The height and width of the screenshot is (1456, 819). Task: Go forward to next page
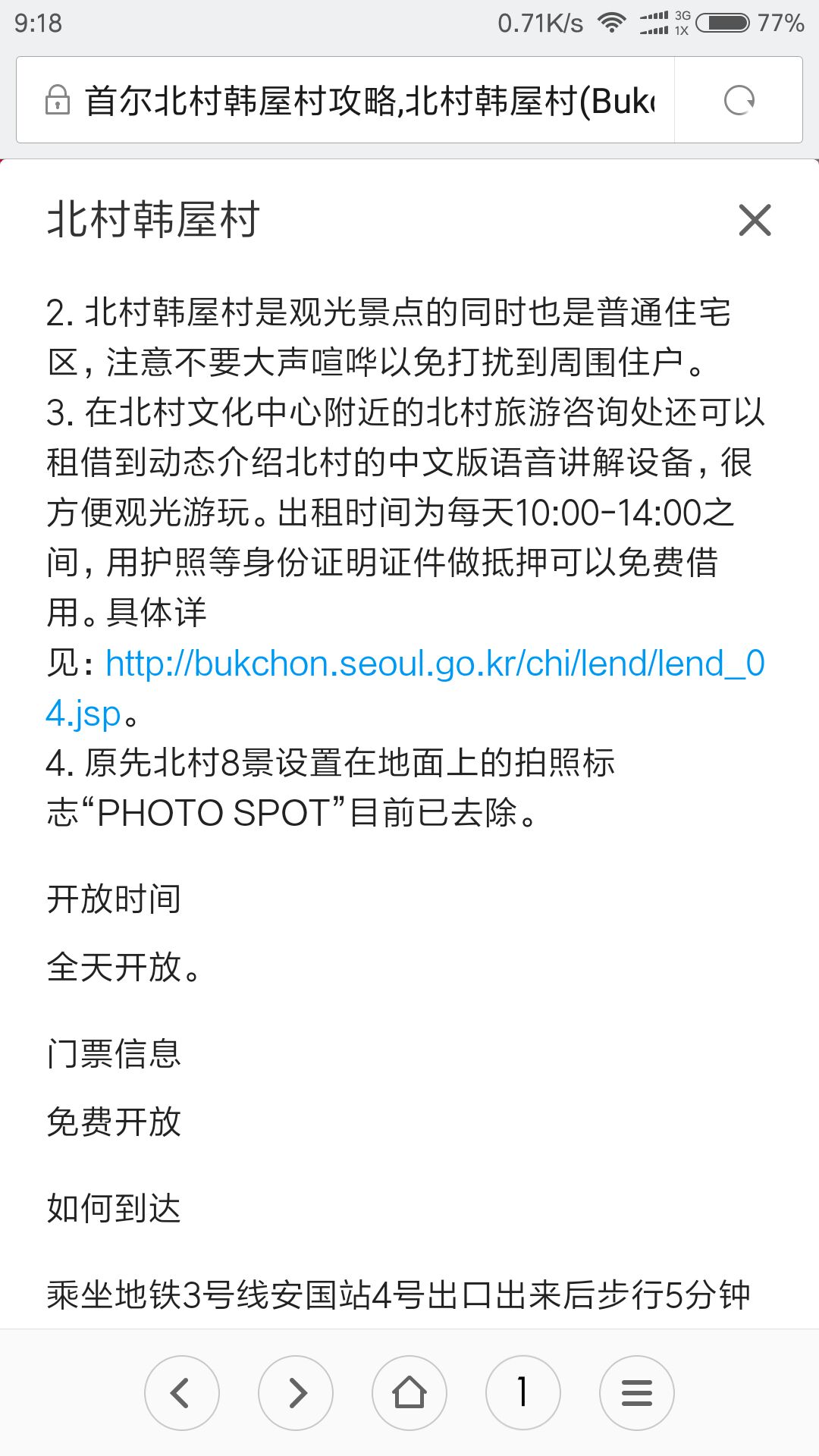pyautogui.click(x=296, y=1393)
